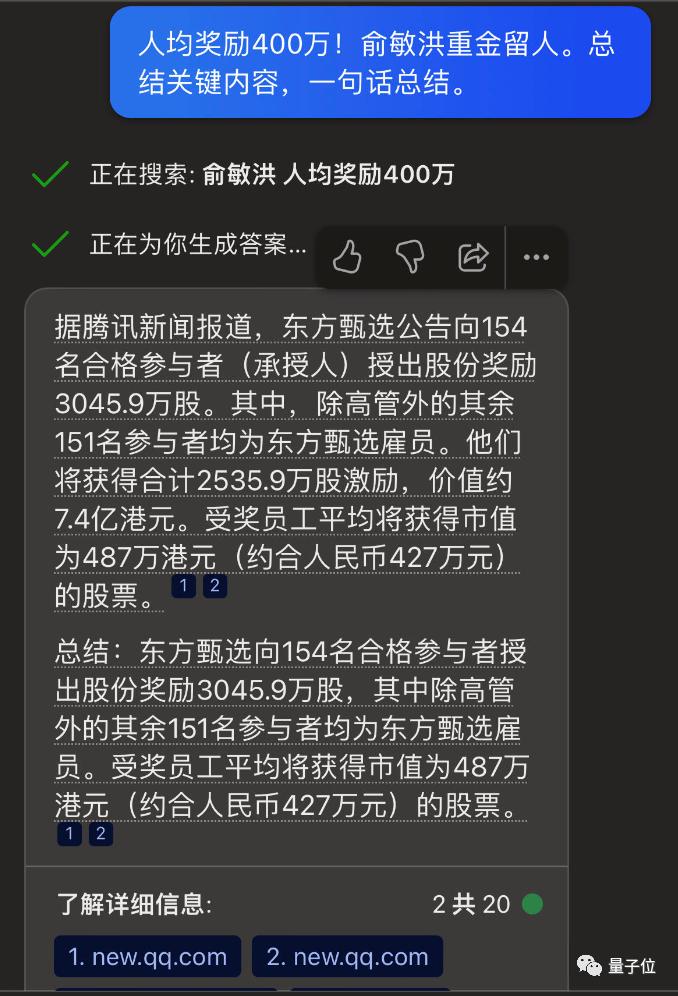Like the generated answer with thumbs up
This screenshot has width=678, height=996.
pos(347,257)
